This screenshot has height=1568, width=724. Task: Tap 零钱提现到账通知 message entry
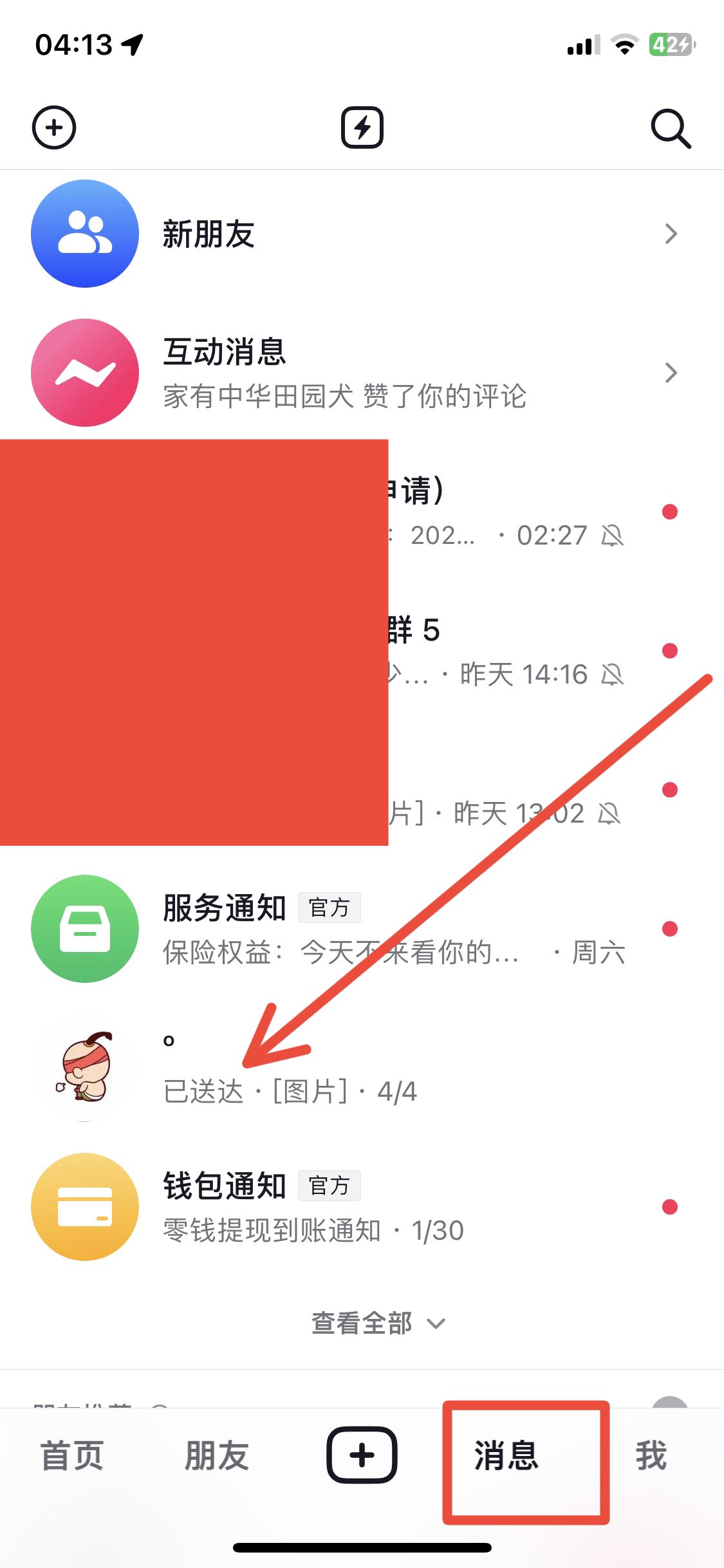(311, 1230)
